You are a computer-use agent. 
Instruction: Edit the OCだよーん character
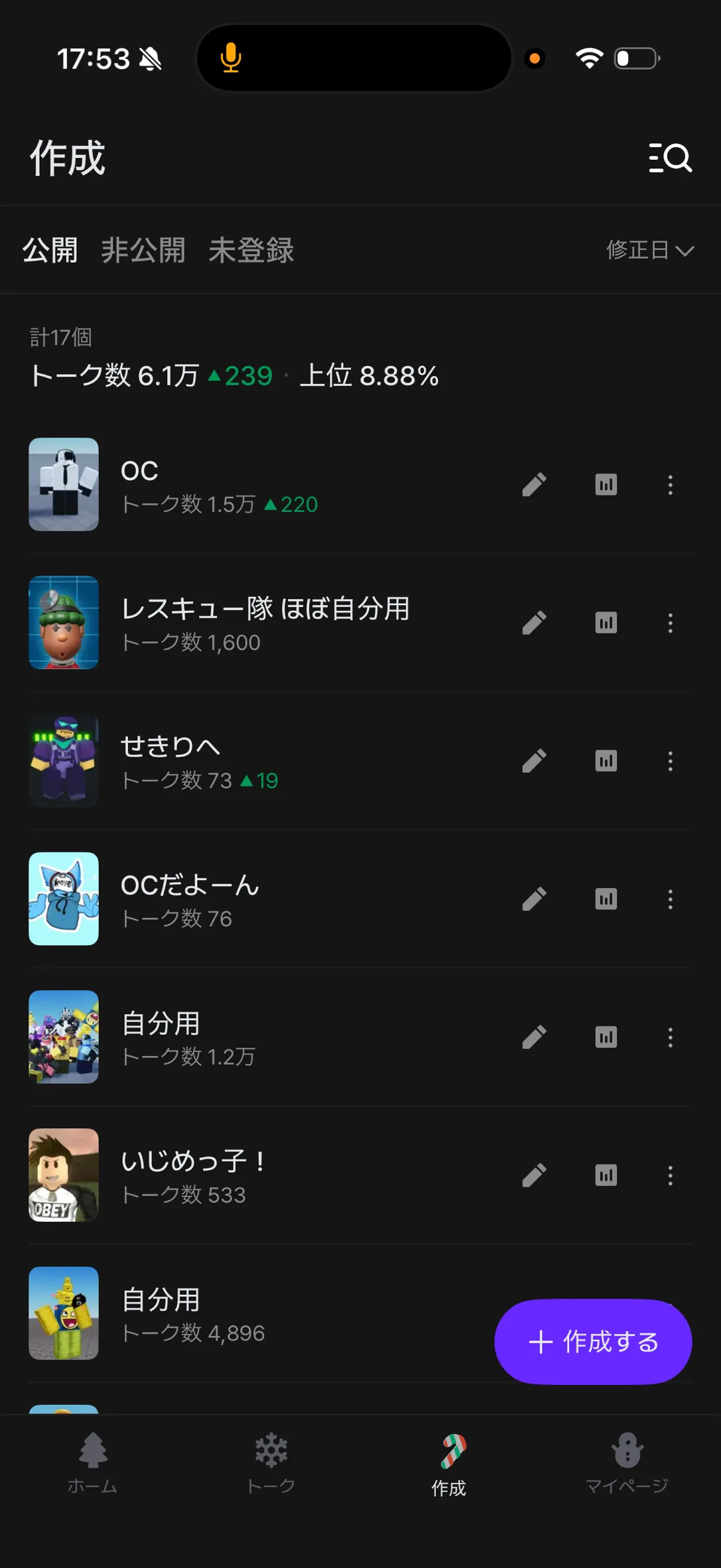click(534, 899)
